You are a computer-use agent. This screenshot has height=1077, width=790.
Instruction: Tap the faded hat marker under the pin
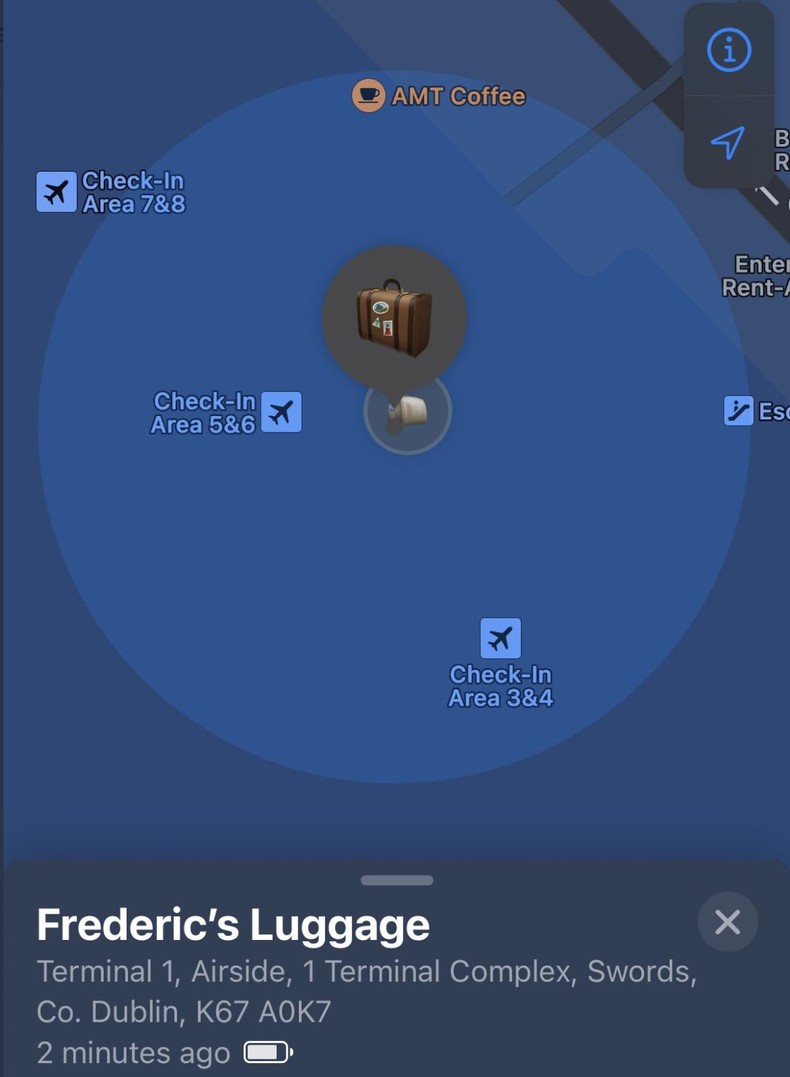click(406, 414)
